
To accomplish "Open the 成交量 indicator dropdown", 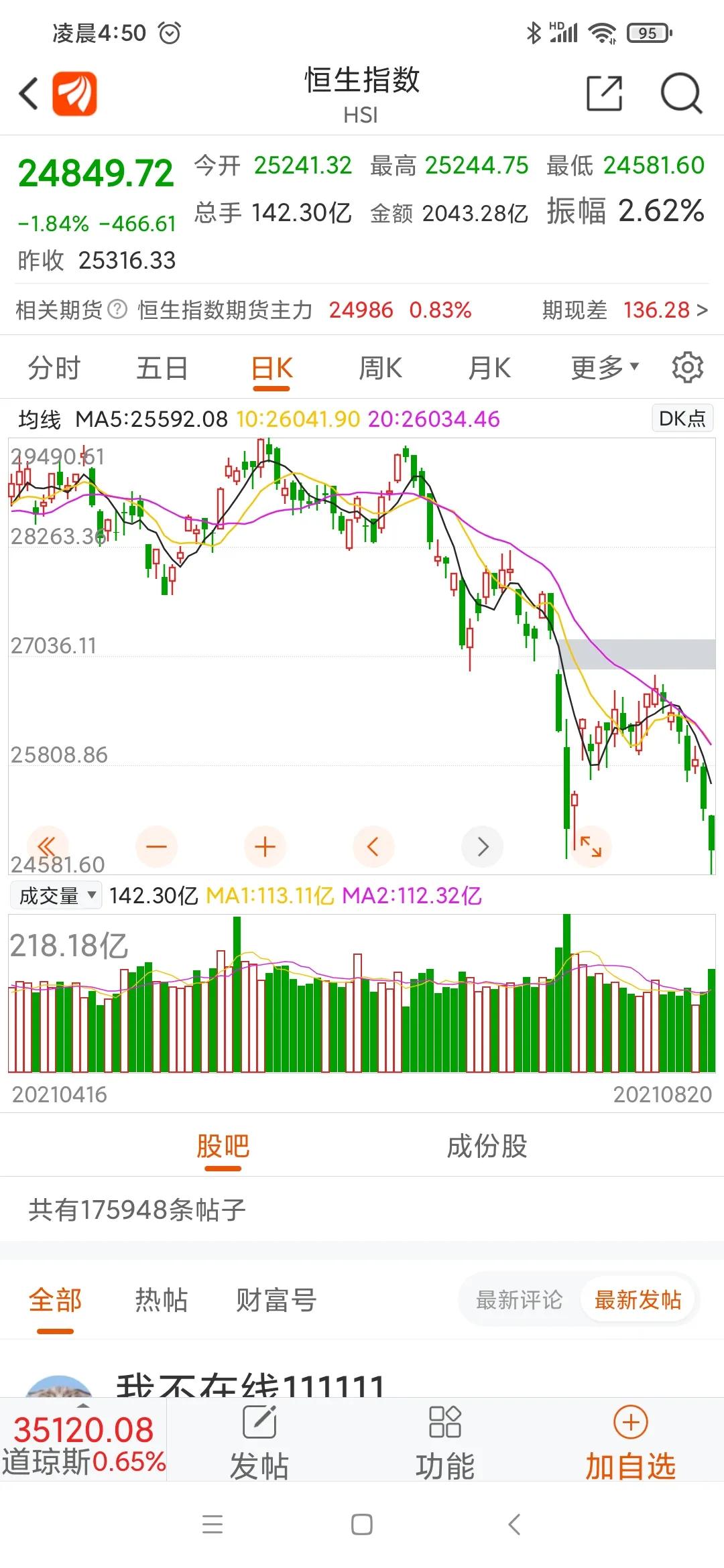I will click(56, 895).
